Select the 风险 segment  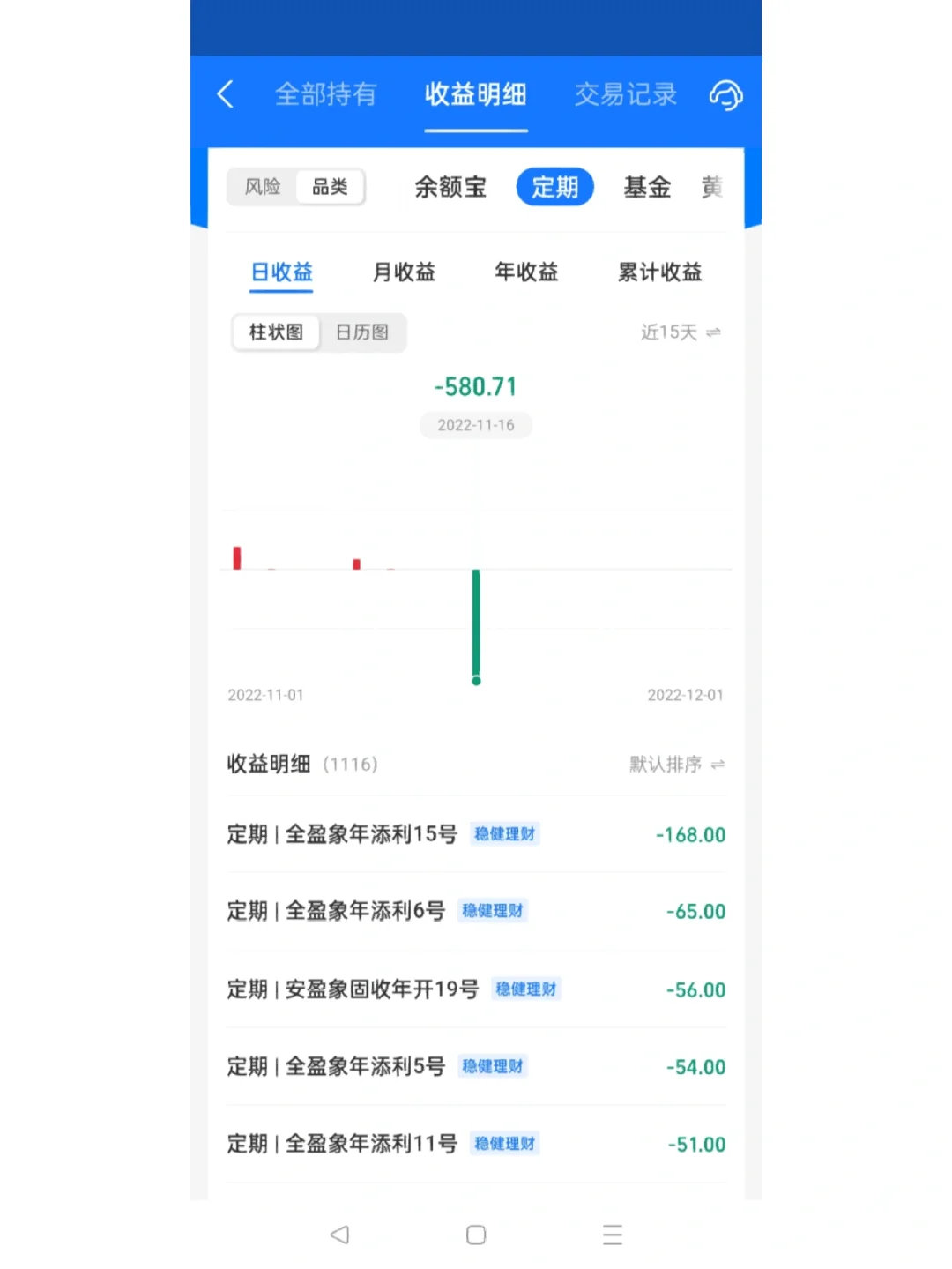(x=263, y=187)
